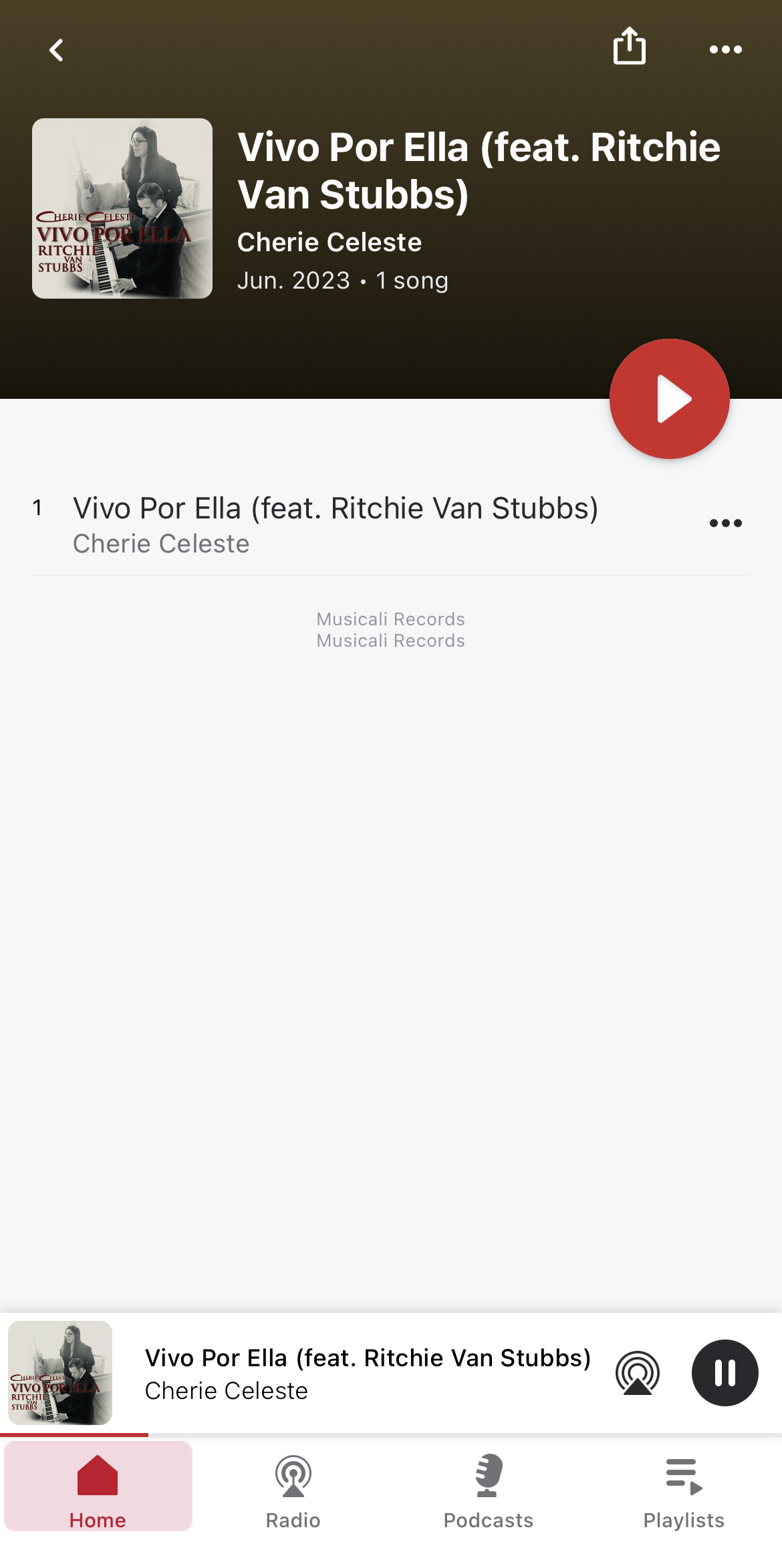Share this album
The image size is (782, 1568).
pyautogui.click(x=629, y=47)
